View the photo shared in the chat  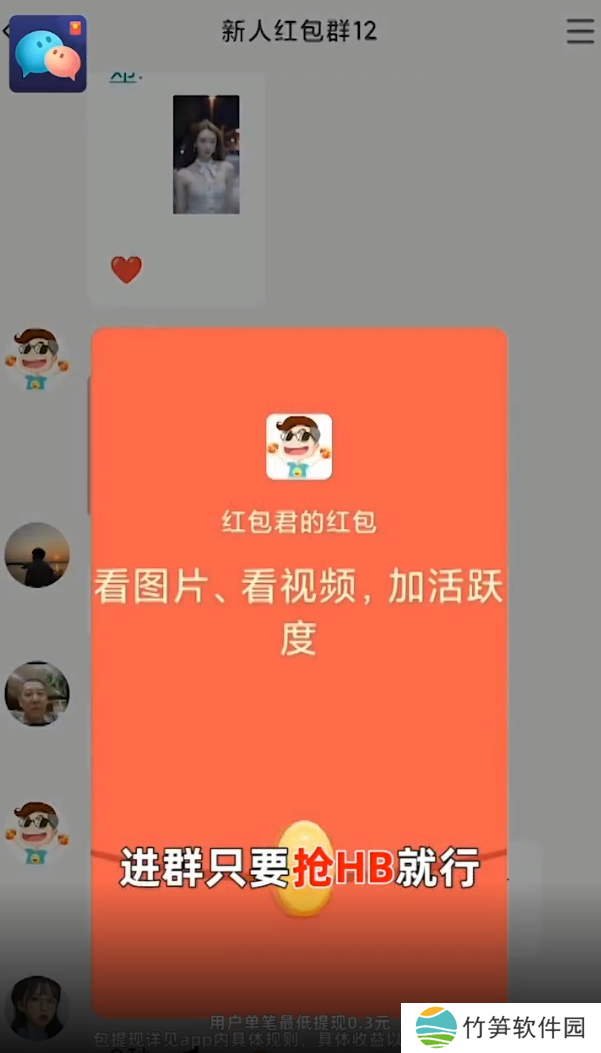pos(206,154)
